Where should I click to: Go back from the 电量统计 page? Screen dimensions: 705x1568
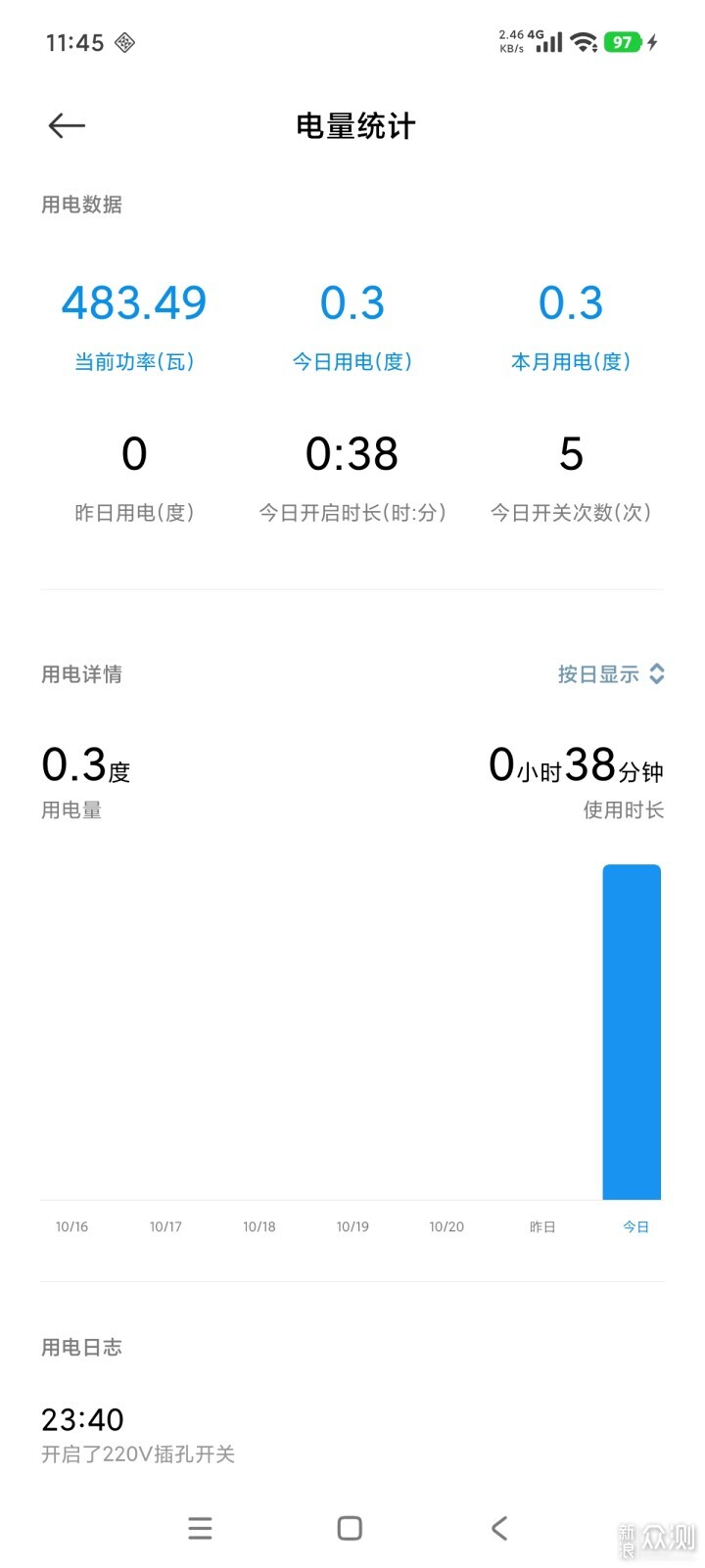pyautogui.click(x=67, y=126)
